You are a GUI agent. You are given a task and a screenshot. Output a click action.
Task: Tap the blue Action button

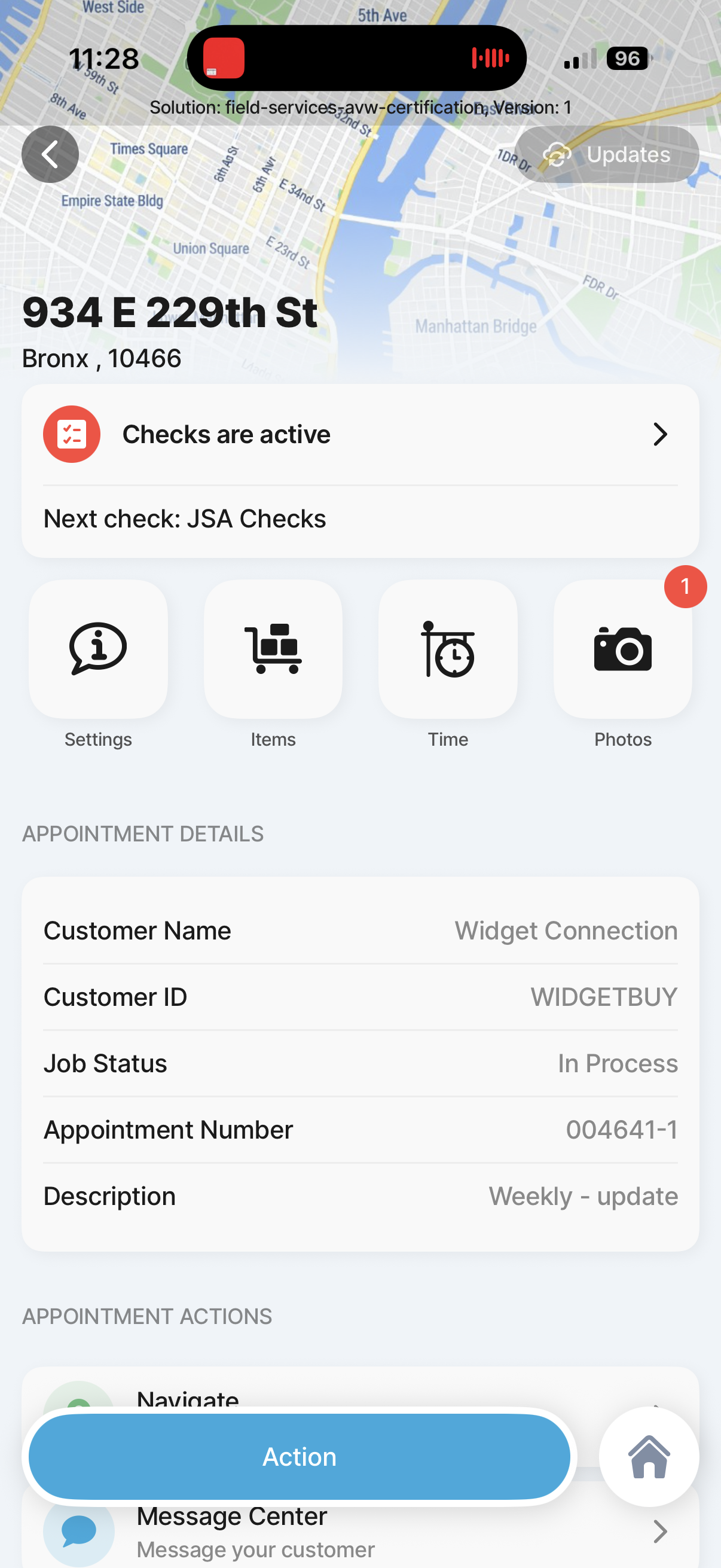pos(300,1457)
